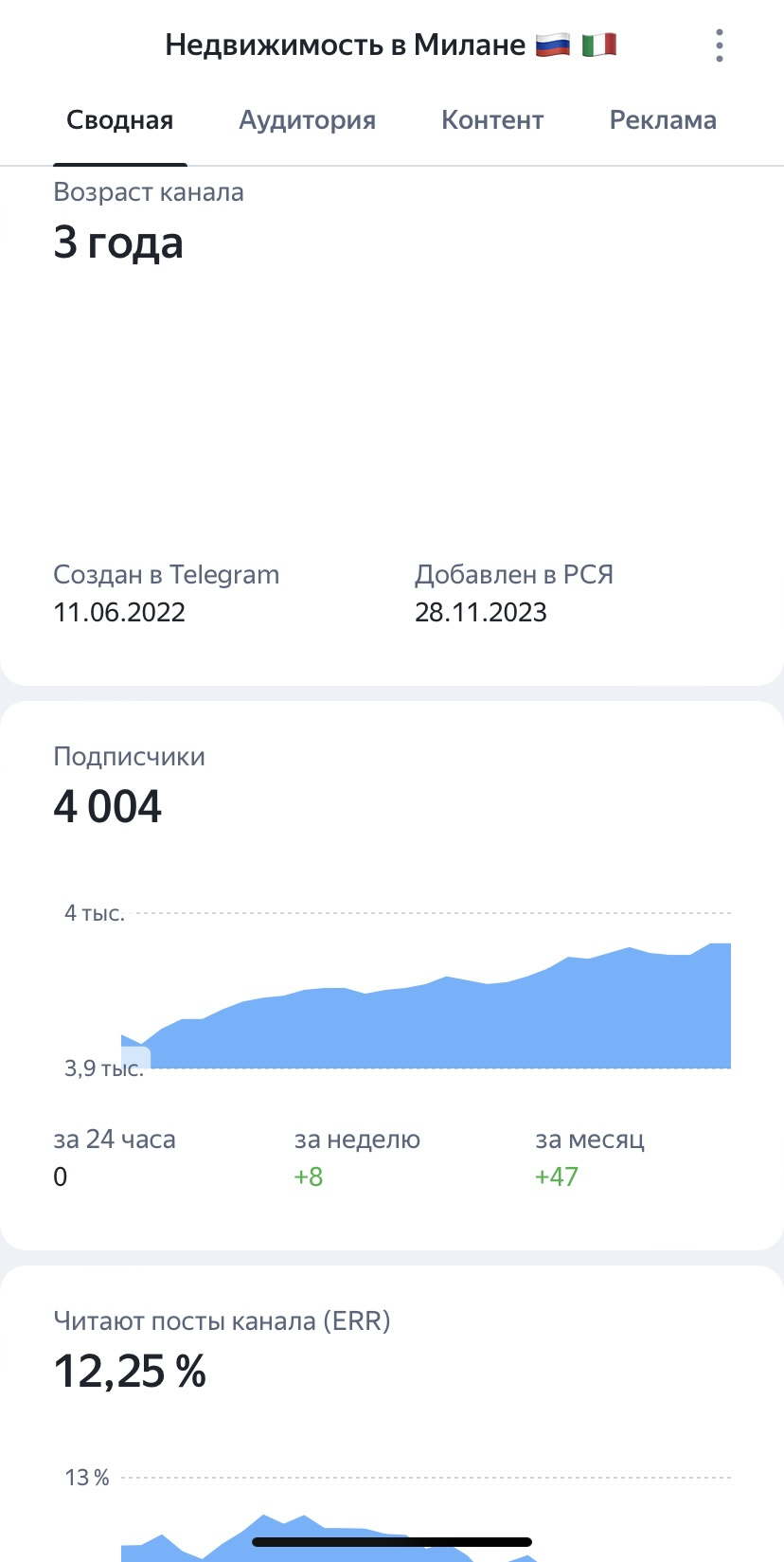Open the three-dot overflow menu
The width and height of the screenshot is (784, 1562).
coord(720,45)
